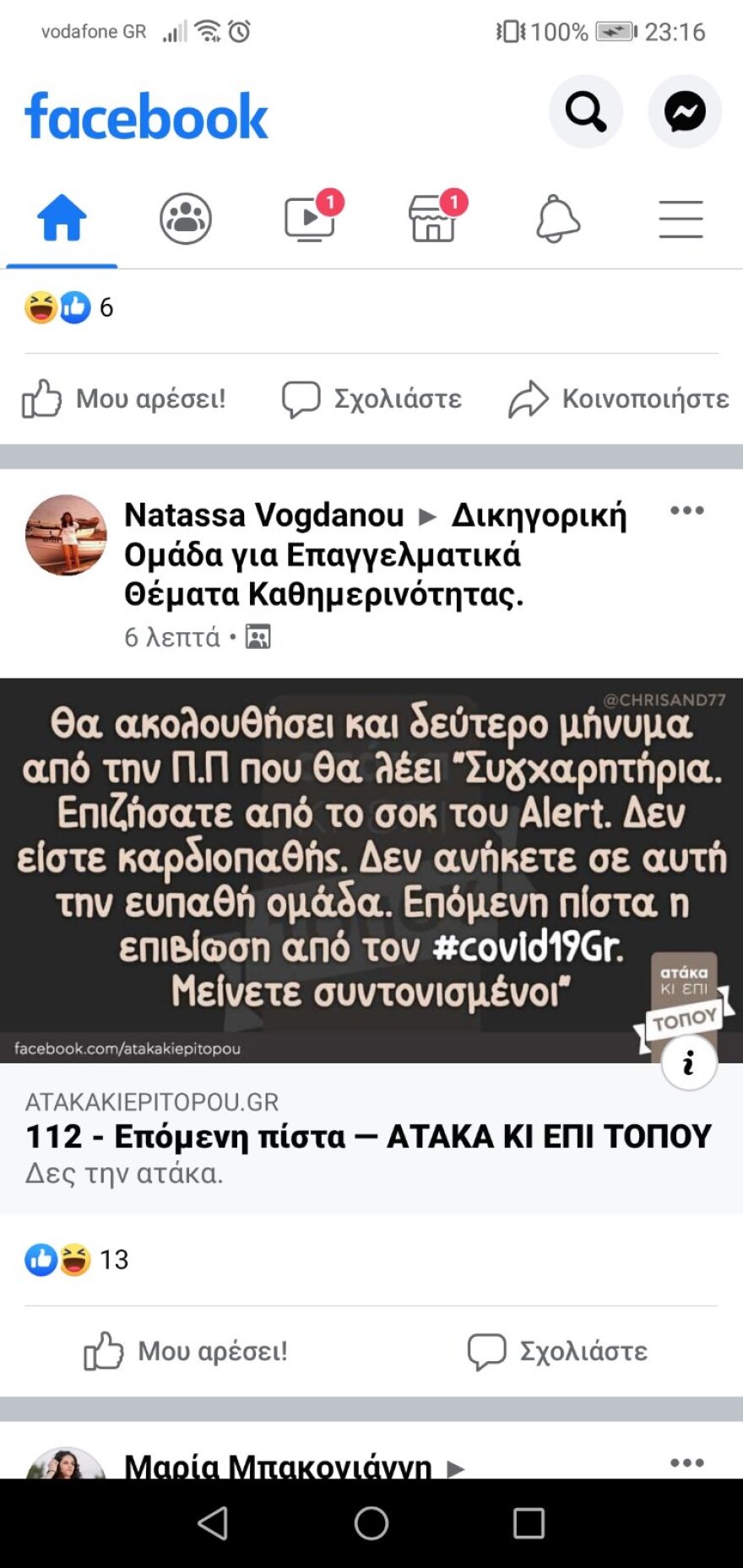743x1568 pixels.
Task: Switch to the Watch videos tab
Action: (x=310, y=219)
